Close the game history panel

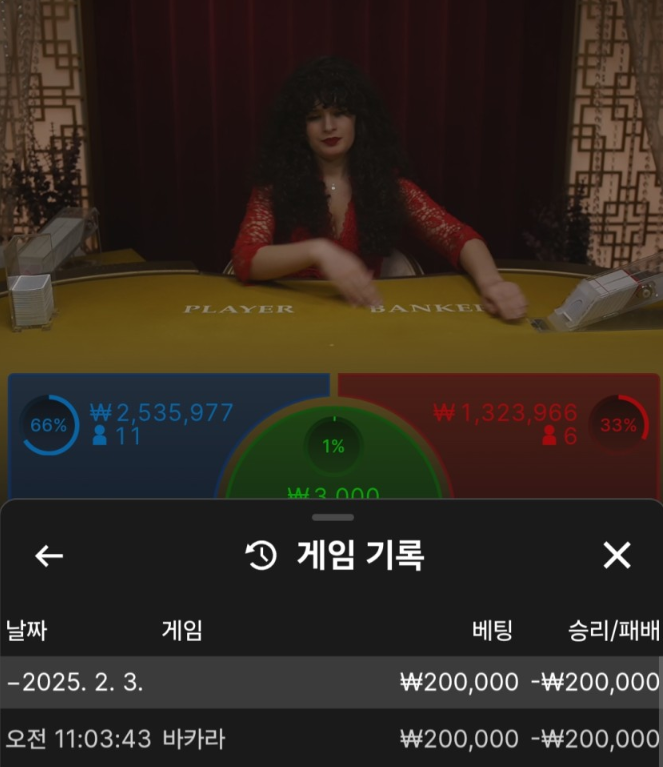click(617, 556)
